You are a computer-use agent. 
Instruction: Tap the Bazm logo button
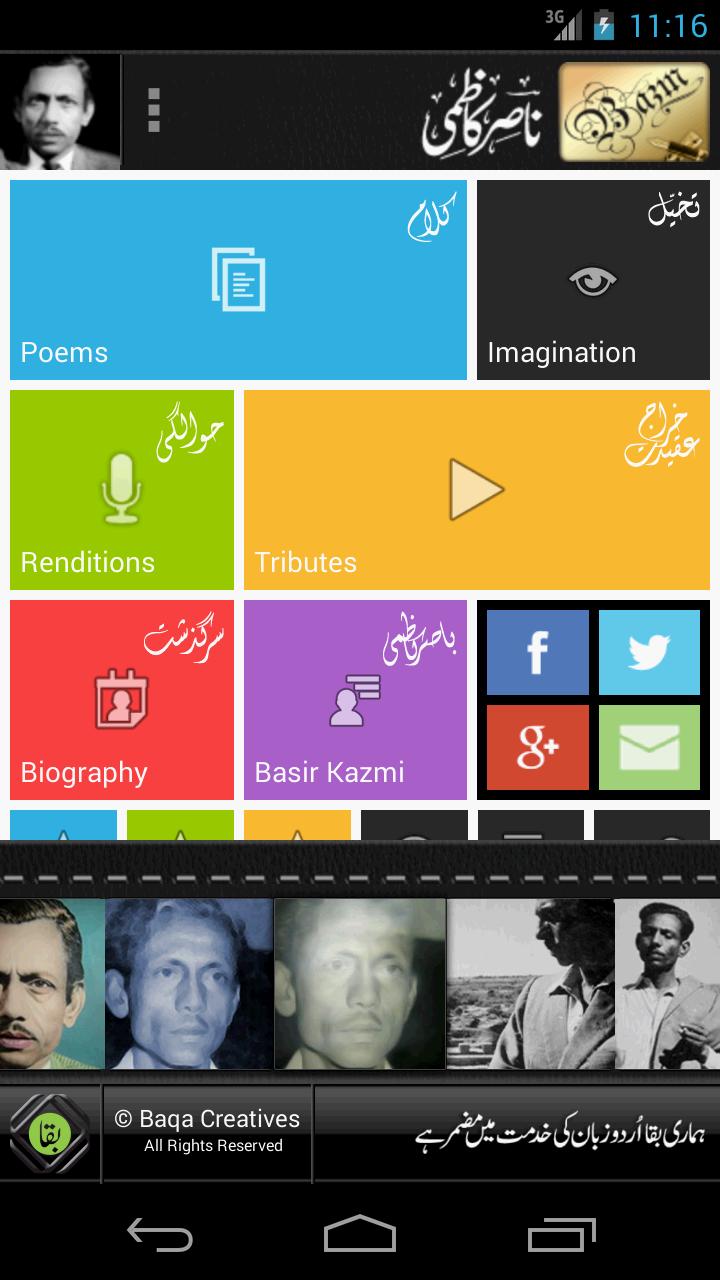(634, 111)
